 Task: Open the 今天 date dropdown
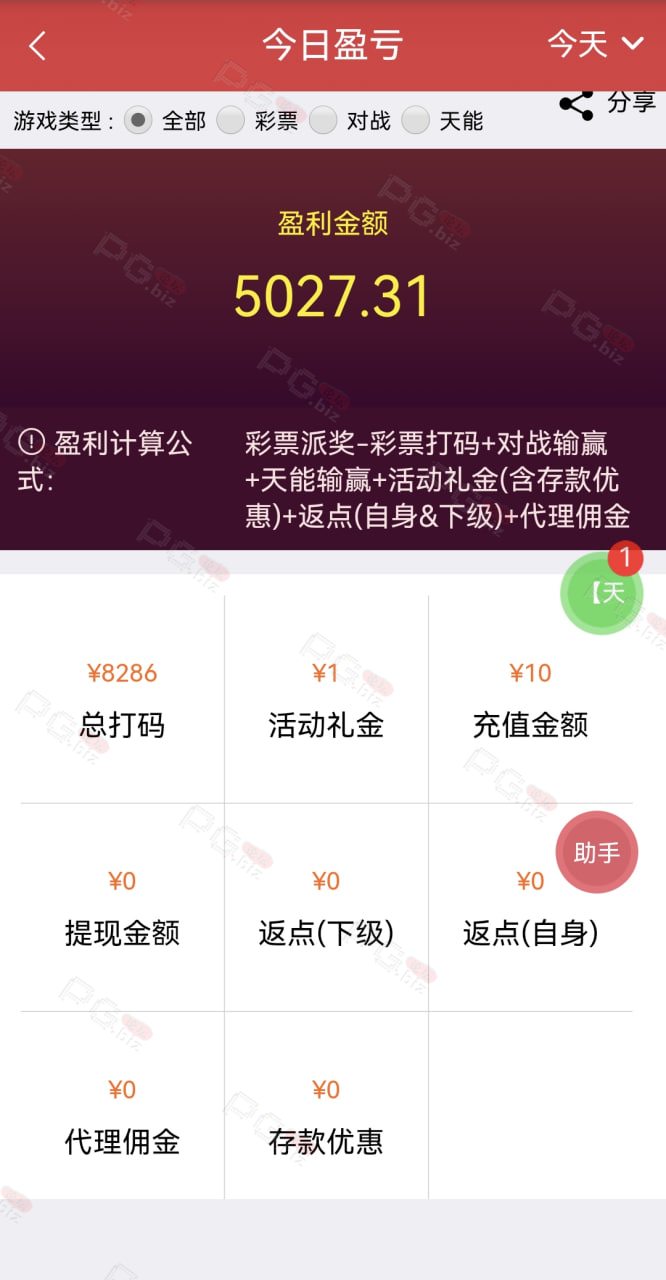pos(595,44)
